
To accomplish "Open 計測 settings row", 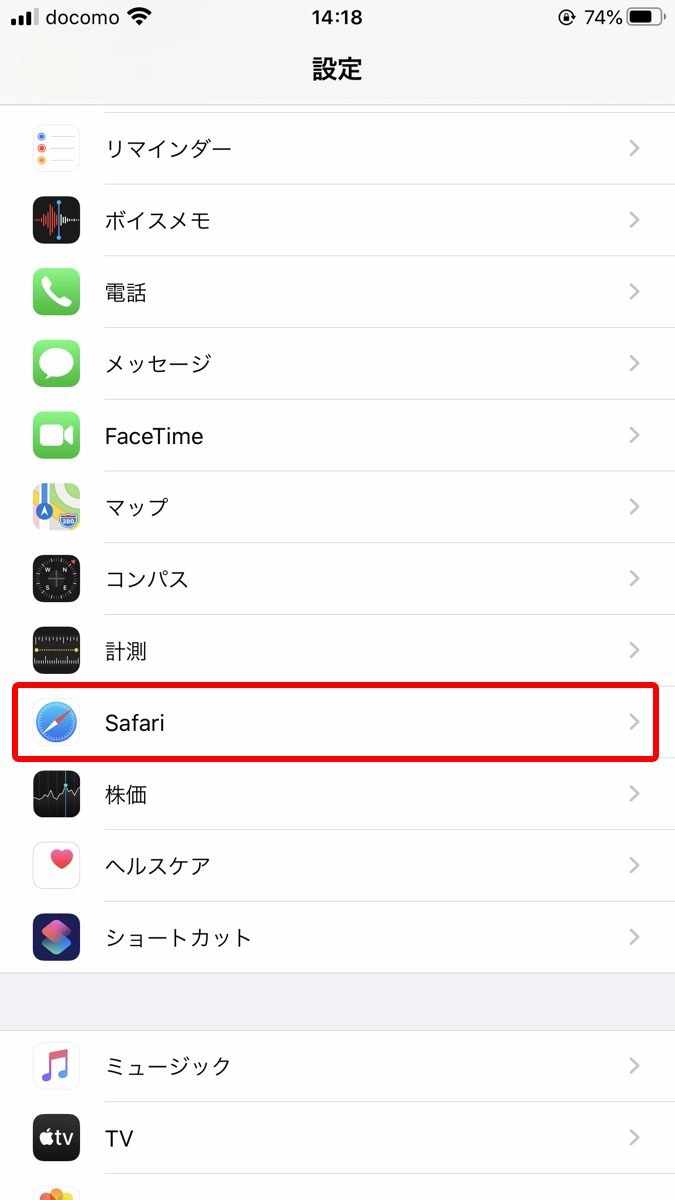I will [x=337, y=651].
